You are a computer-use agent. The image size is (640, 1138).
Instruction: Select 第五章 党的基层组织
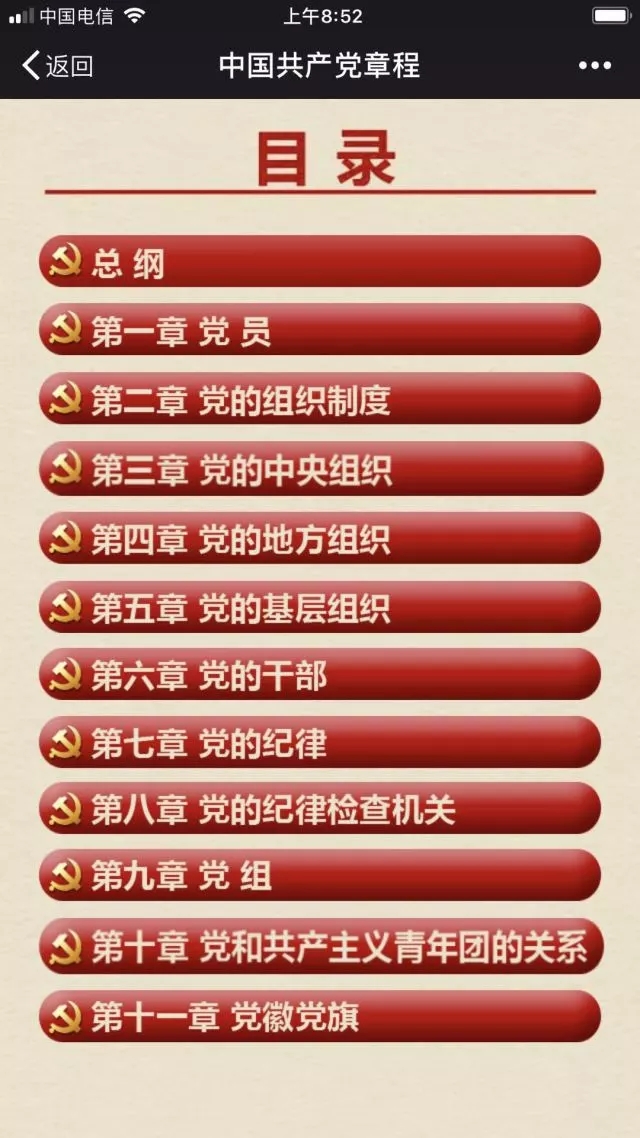click(x=320, y=608)
